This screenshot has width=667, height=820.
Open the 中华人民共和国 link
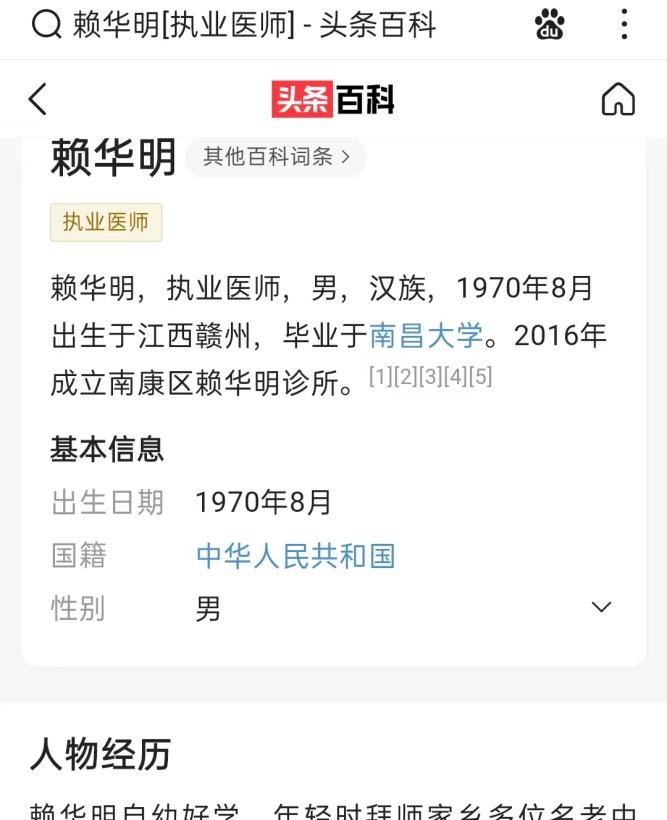click(x=295, y=556)
